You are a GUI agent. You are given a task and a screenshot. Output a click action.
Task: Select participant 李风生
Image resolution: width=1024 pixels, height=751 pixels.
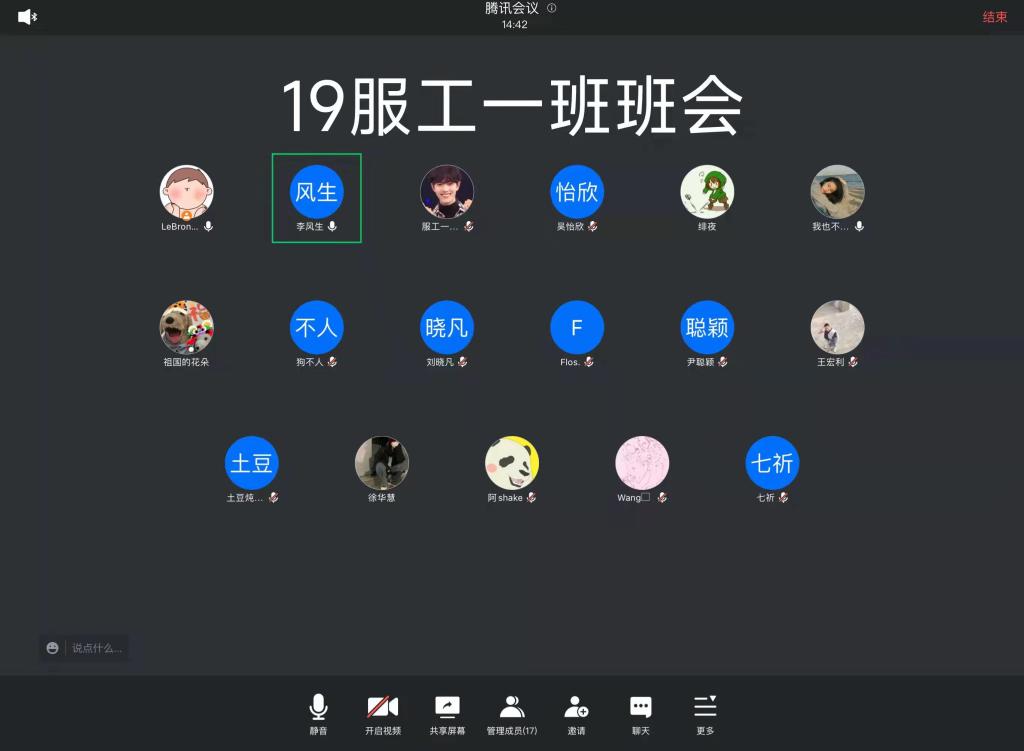point(316,192)
